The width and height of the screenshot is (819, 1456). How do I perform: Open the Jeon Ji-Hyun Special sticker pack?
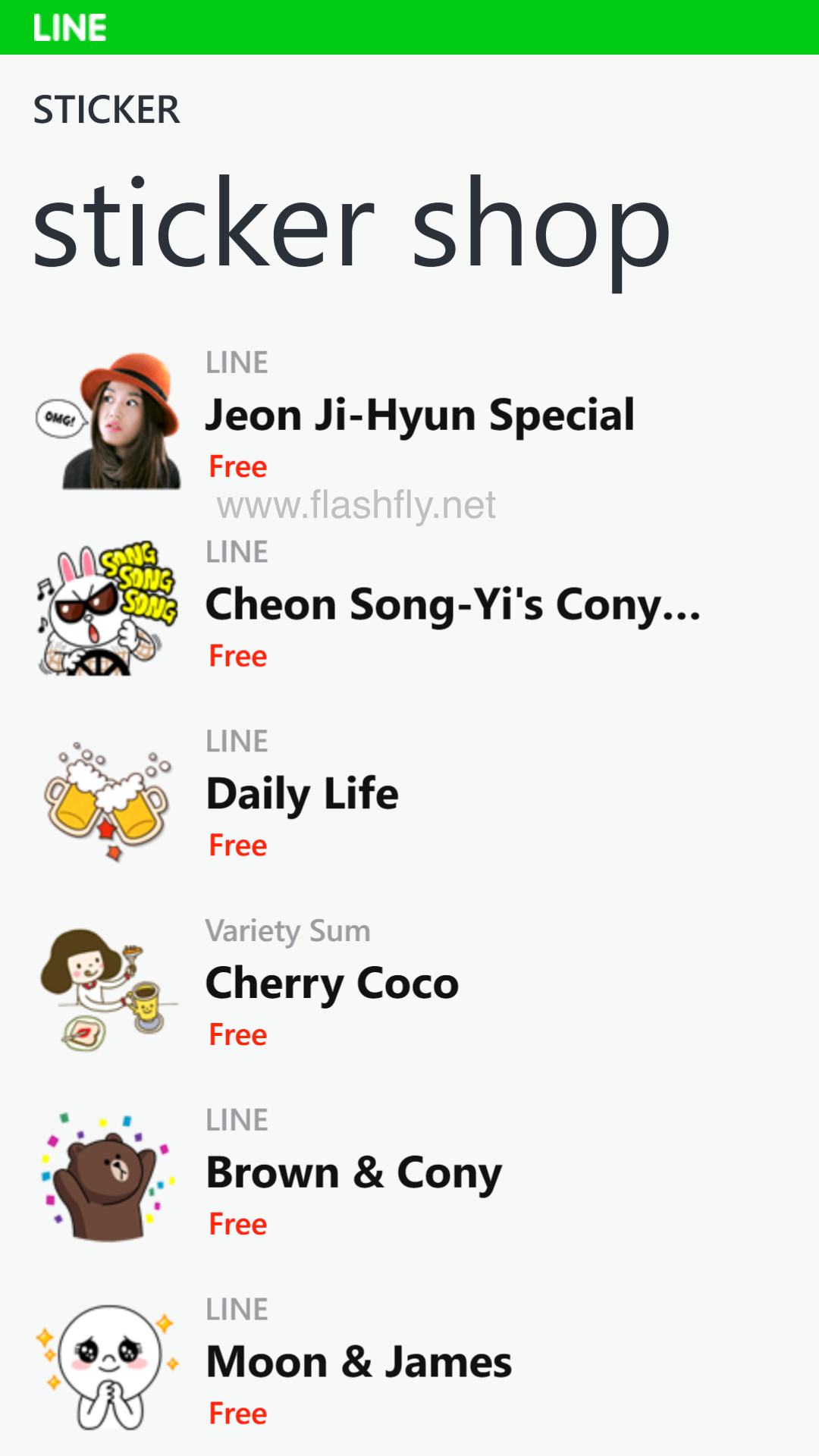[x=419, y=416]
